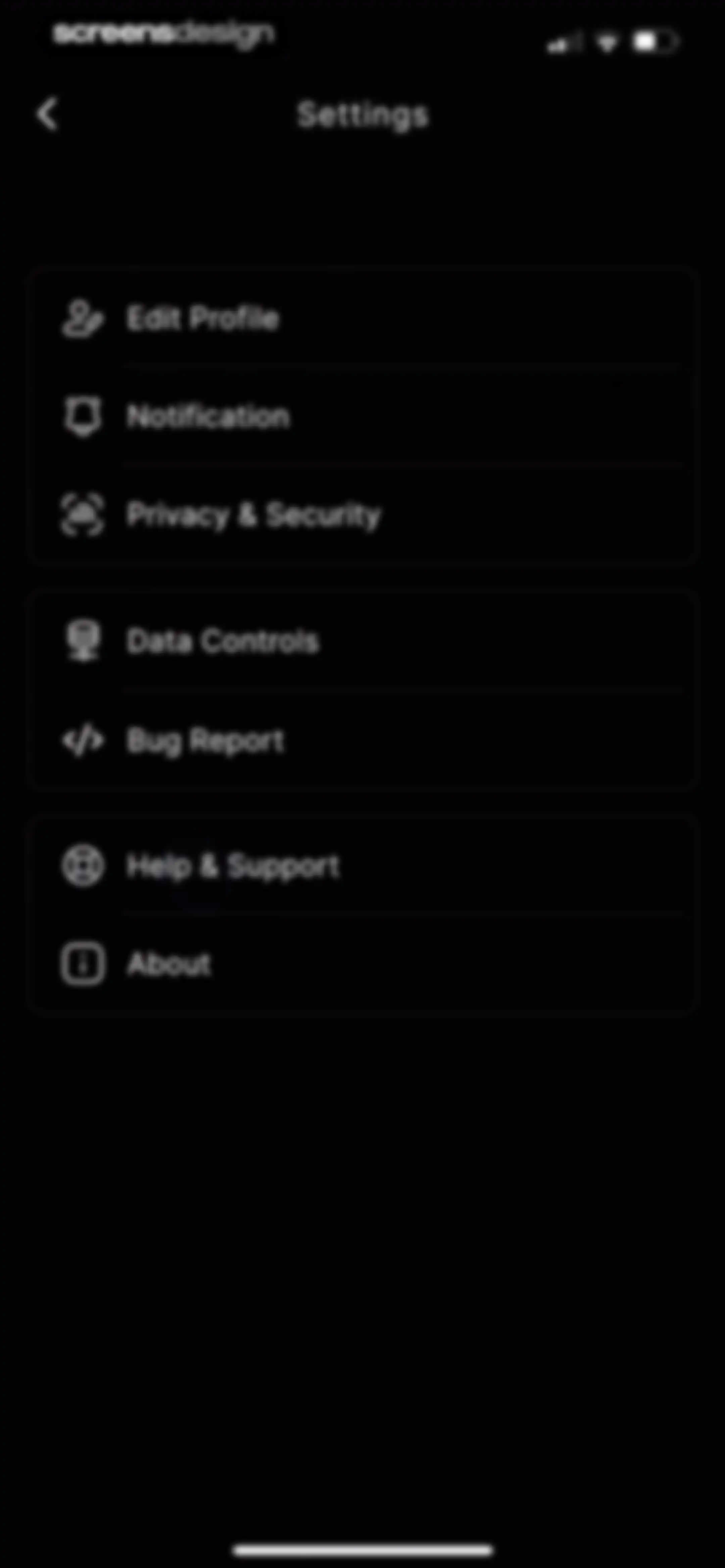This screenshot has height=1568, width=725.
Task: Open Notification settings
Action: (362, 416)
